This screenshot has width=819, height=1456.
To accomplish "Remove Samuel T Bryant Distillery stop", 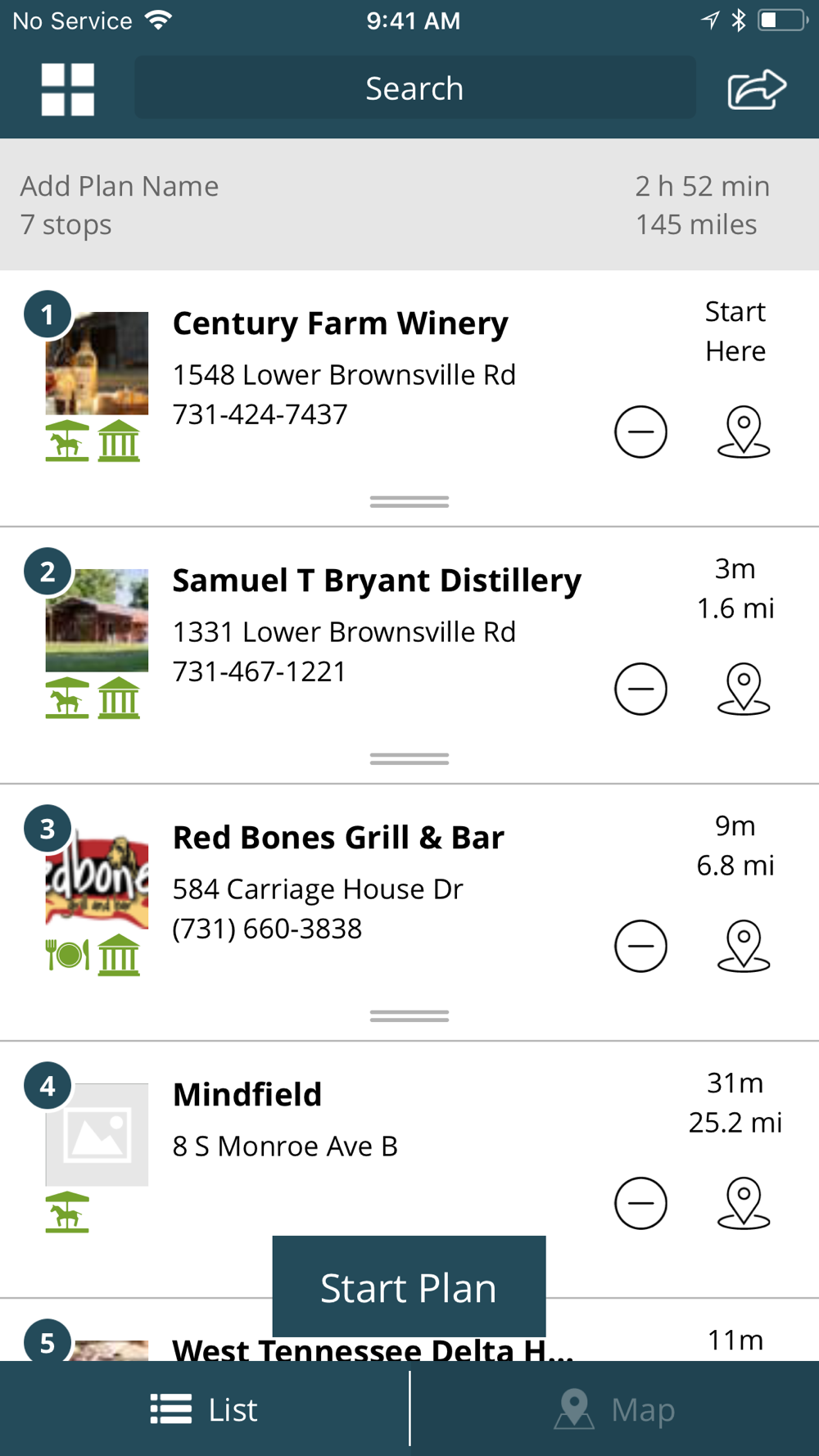I will pyautogui.click(x=640, y=689).
